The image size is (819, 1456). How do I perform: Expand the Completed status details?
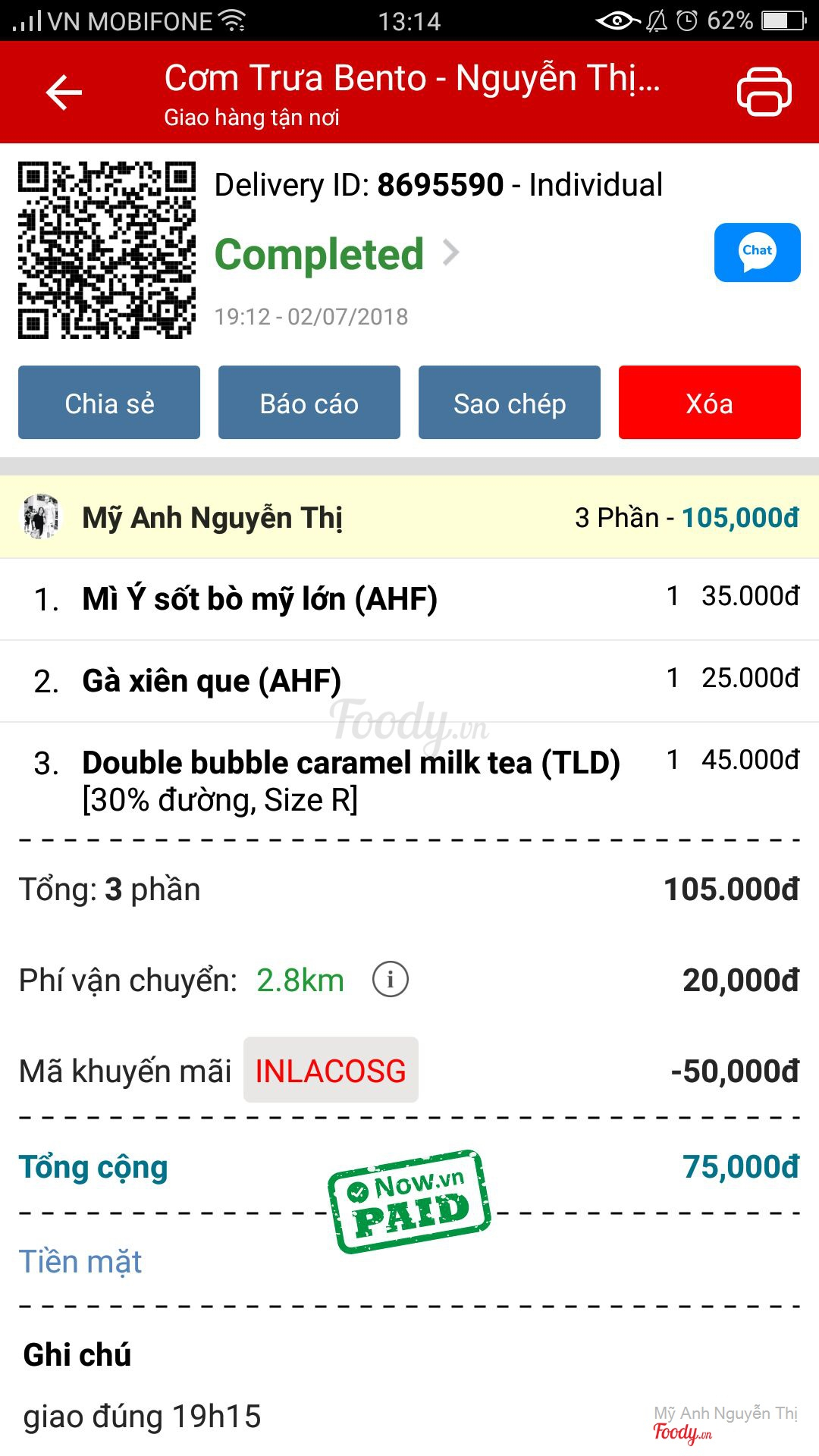pyautogui.click(x=450, y=253)
